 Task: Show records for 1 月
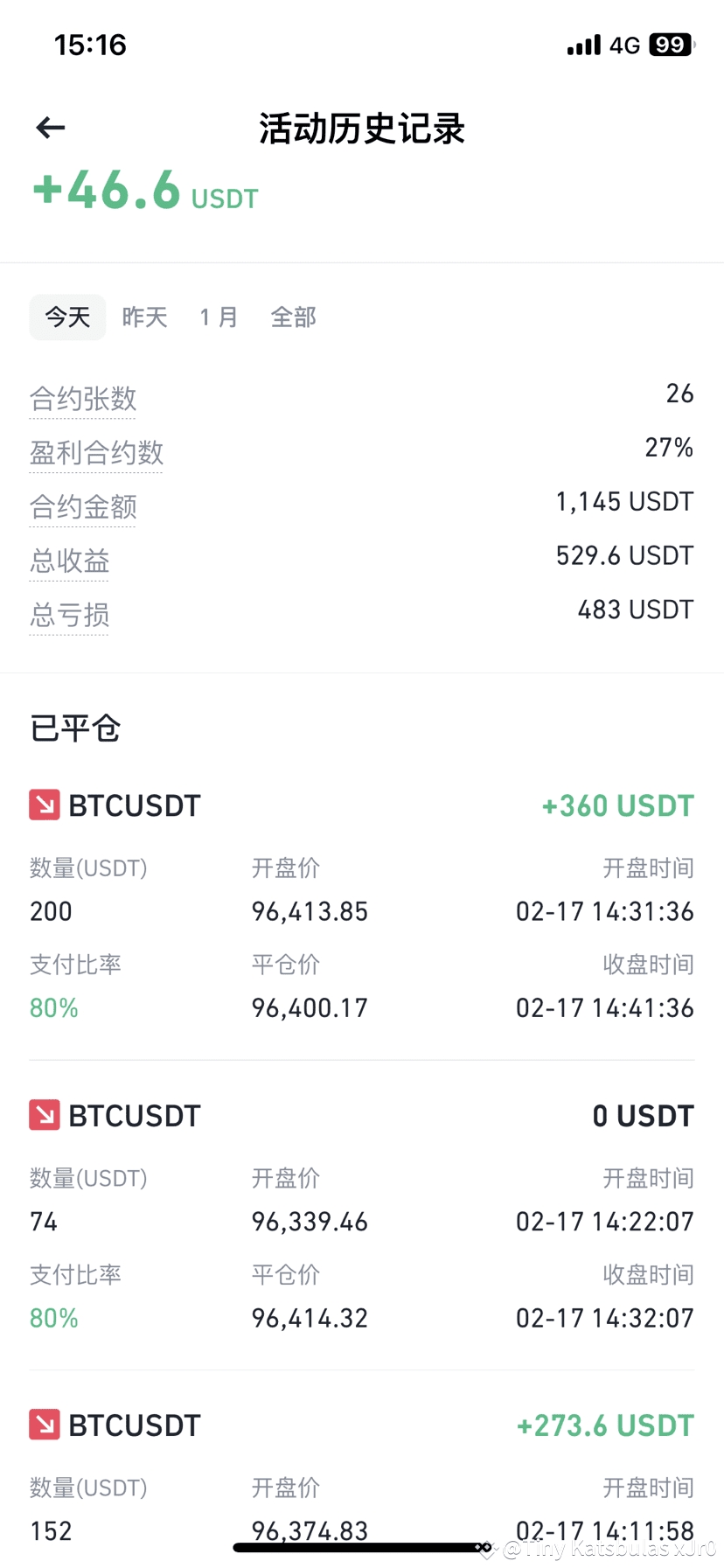coord(219,317)
